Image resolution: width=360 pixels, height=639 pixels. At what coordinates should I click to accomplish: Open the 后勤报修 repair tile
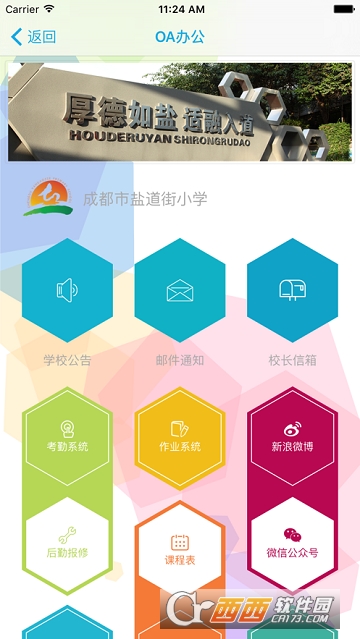67,544
